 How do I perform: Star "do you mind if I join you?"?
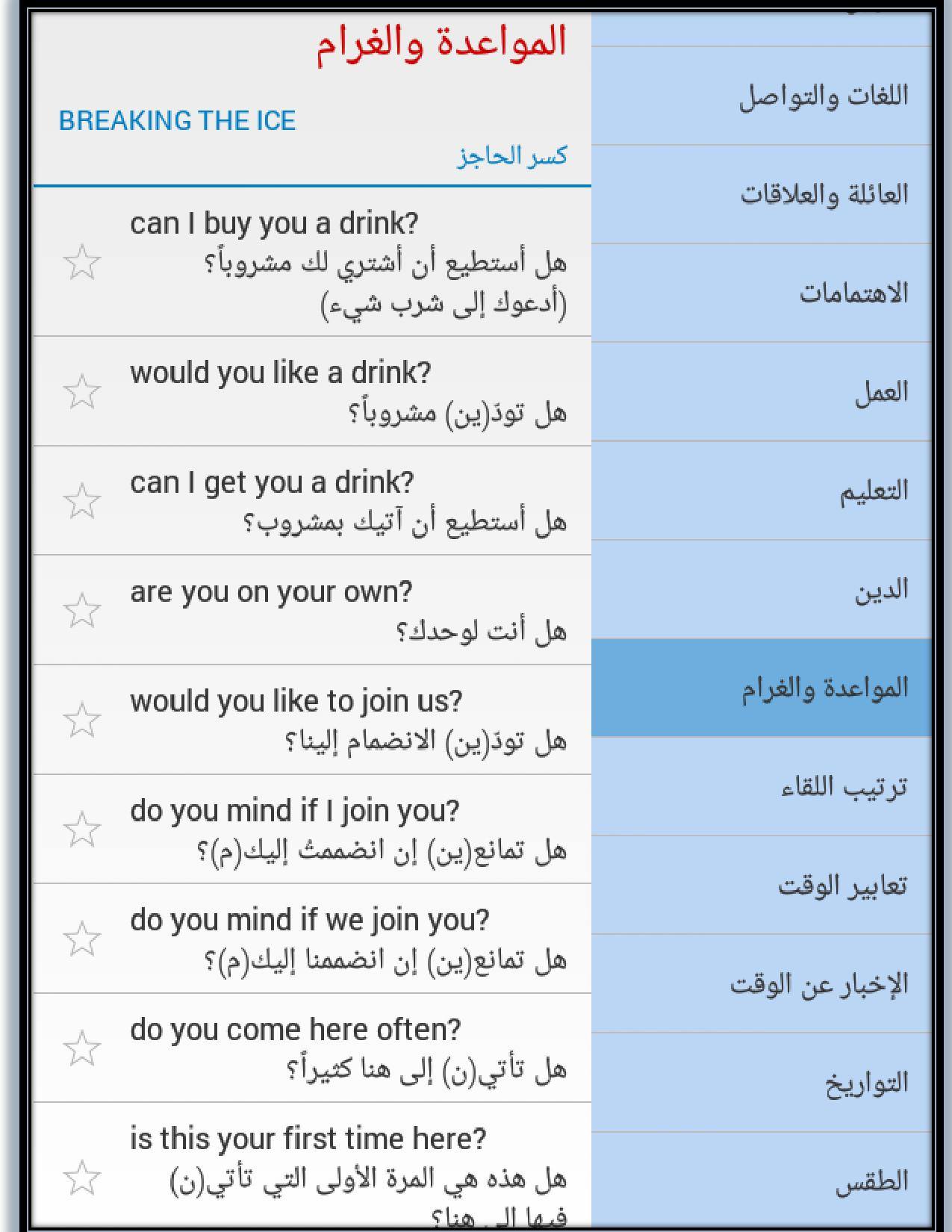(x=81, y=829)
